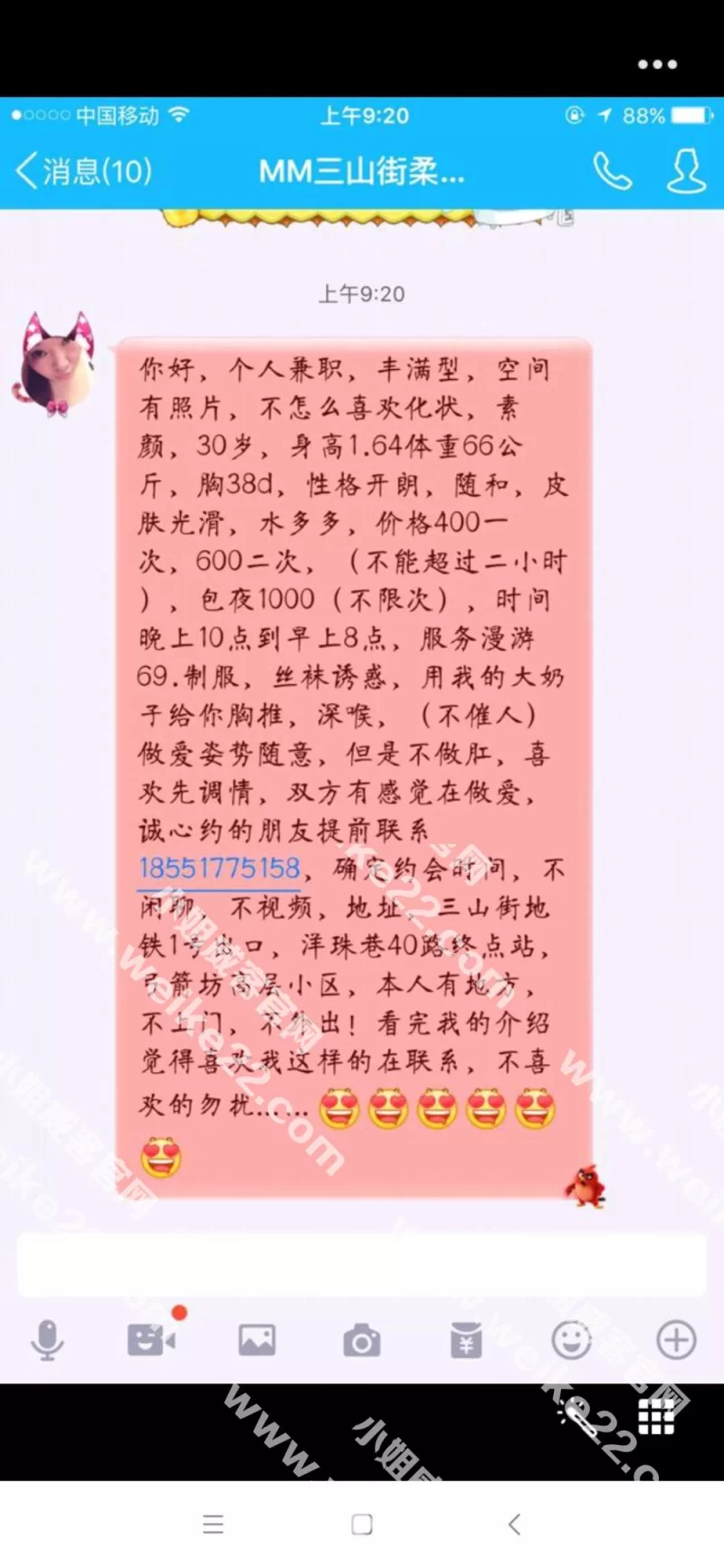Open the three-dot overflow menu
The height and width of the screenshot is (1568, 724).
[657, 64]
